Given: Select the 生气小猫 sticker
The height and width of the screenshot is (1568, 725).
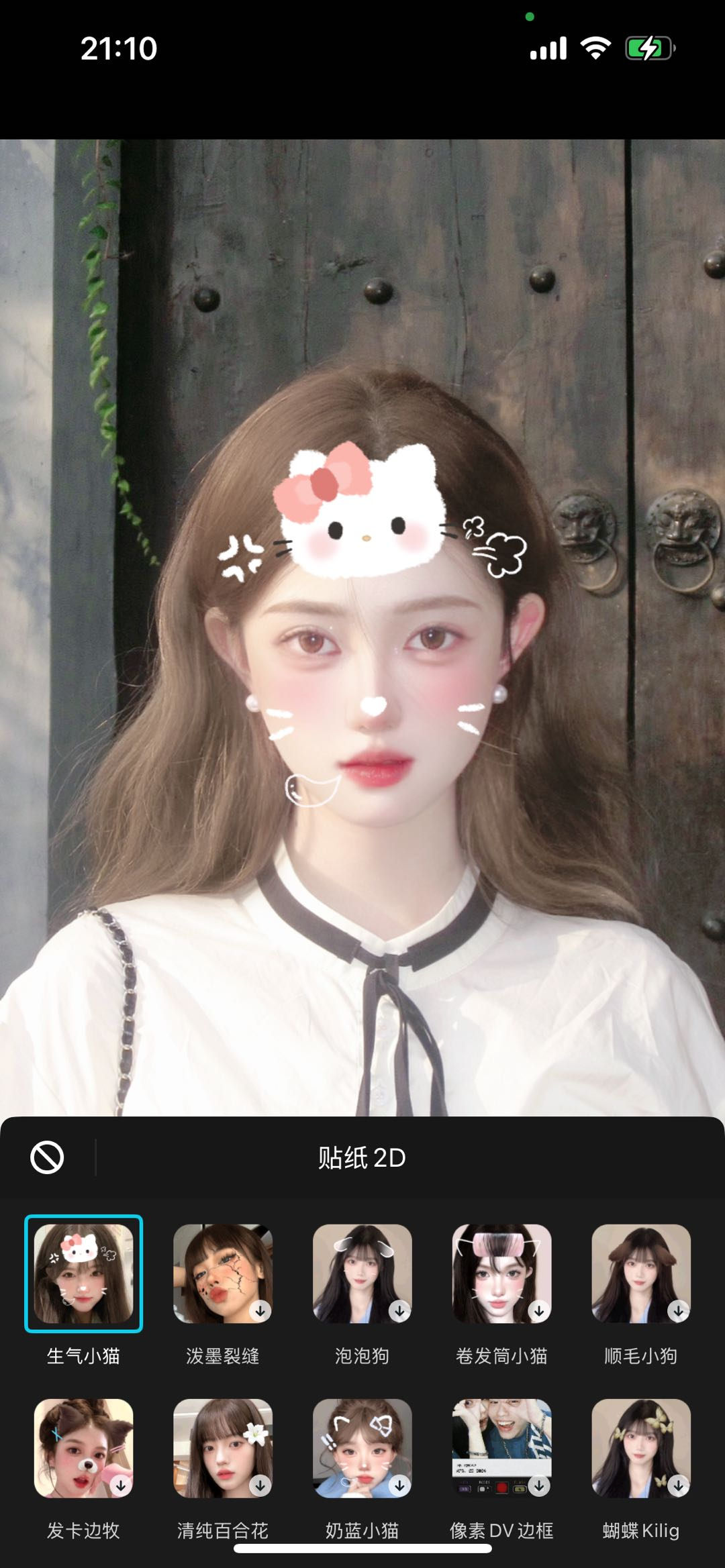Looking at the screenshot, I should tap(83, 1273).
